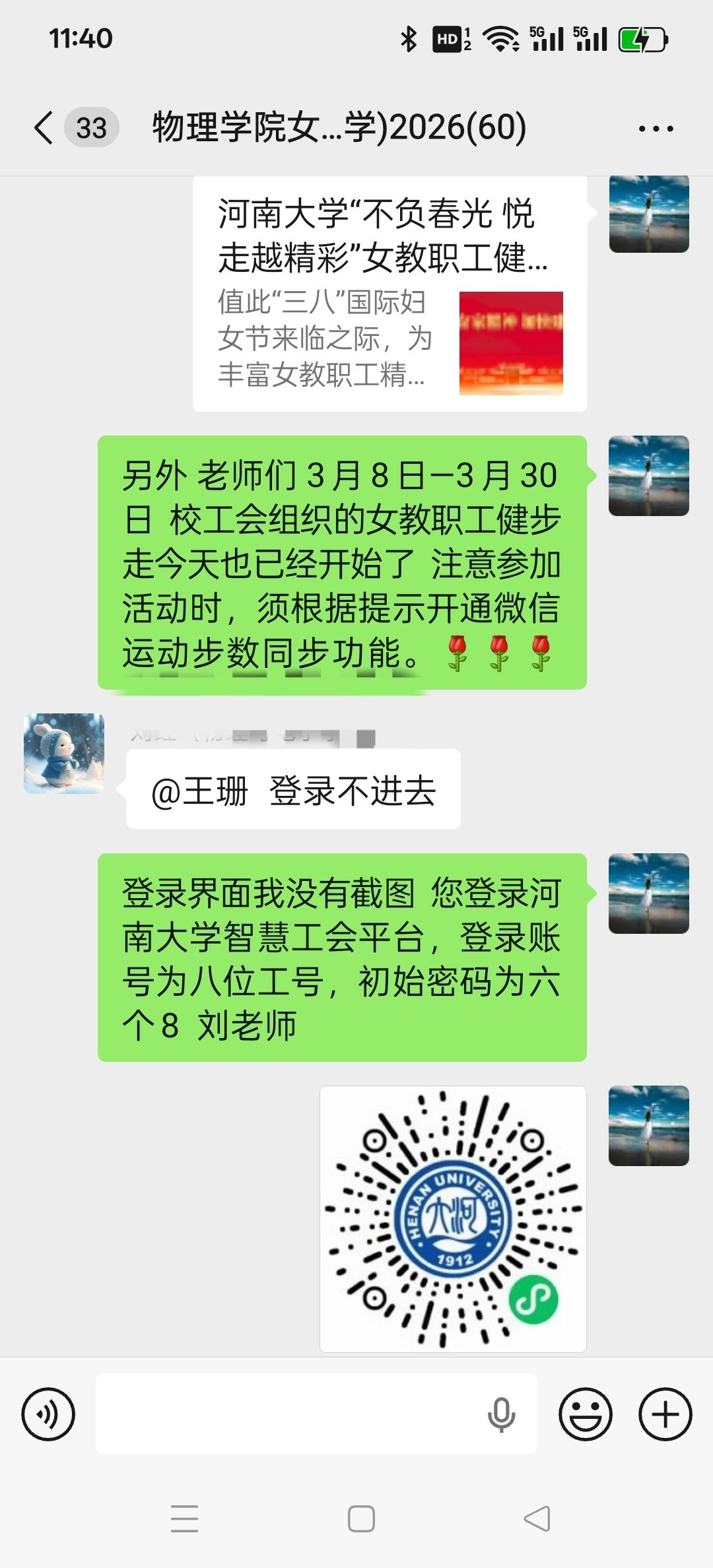Open the emoji sticker panel
The height and width of the screenshot is (1568, 713).
point(585,1414)
